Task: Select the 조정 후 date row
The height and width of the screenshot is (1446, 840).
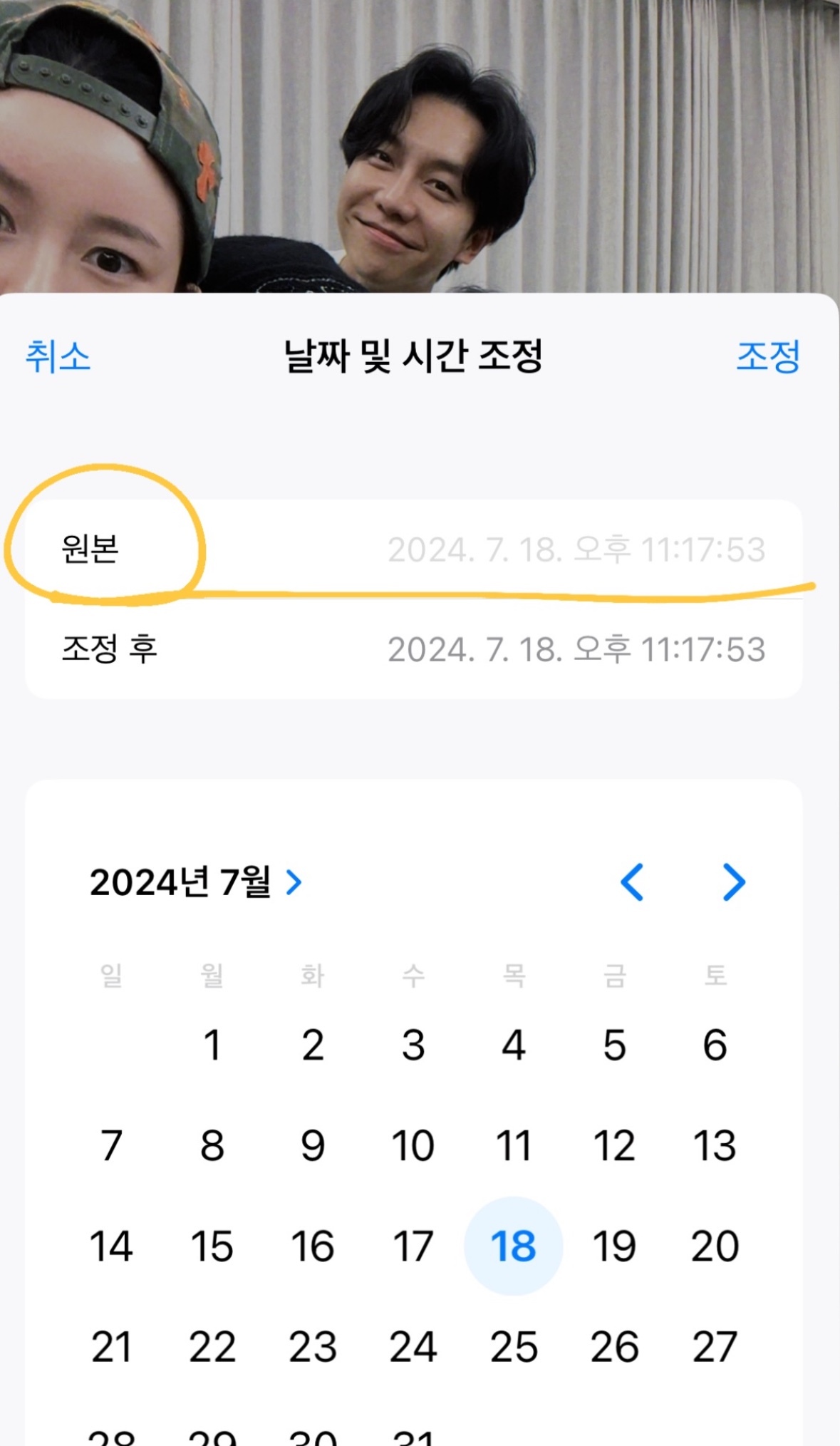Action: [x=413, y=649]
